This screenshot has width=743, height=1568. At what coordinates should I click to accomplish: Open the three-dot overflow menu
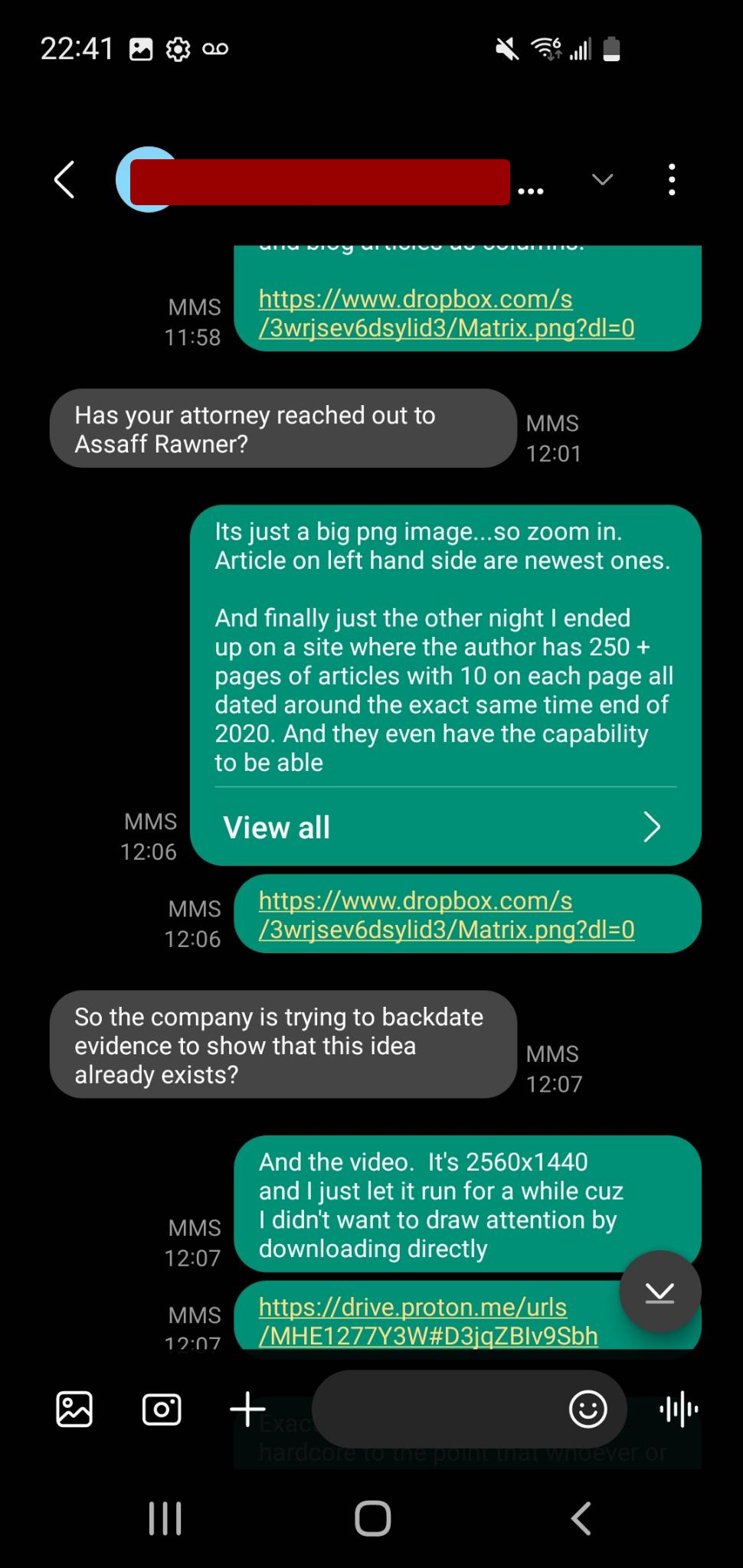tap(672, 180)
